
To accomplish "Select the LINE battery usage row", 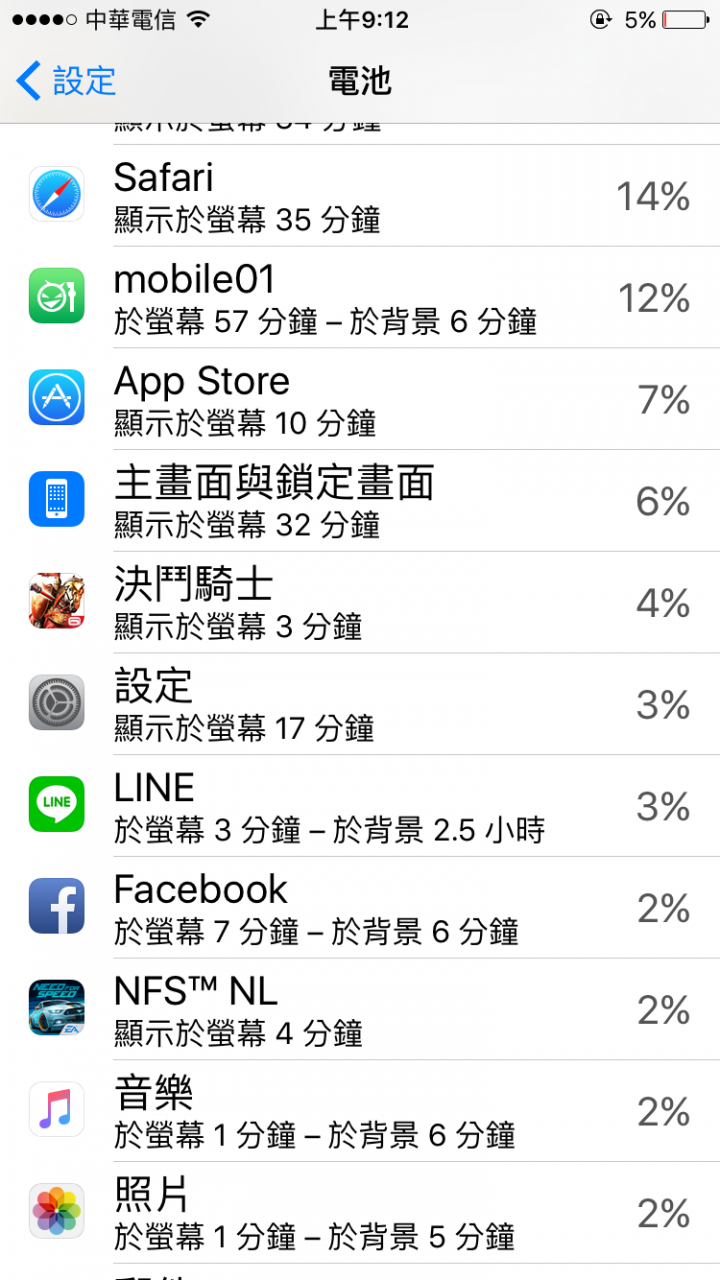I will click(360, 806).
